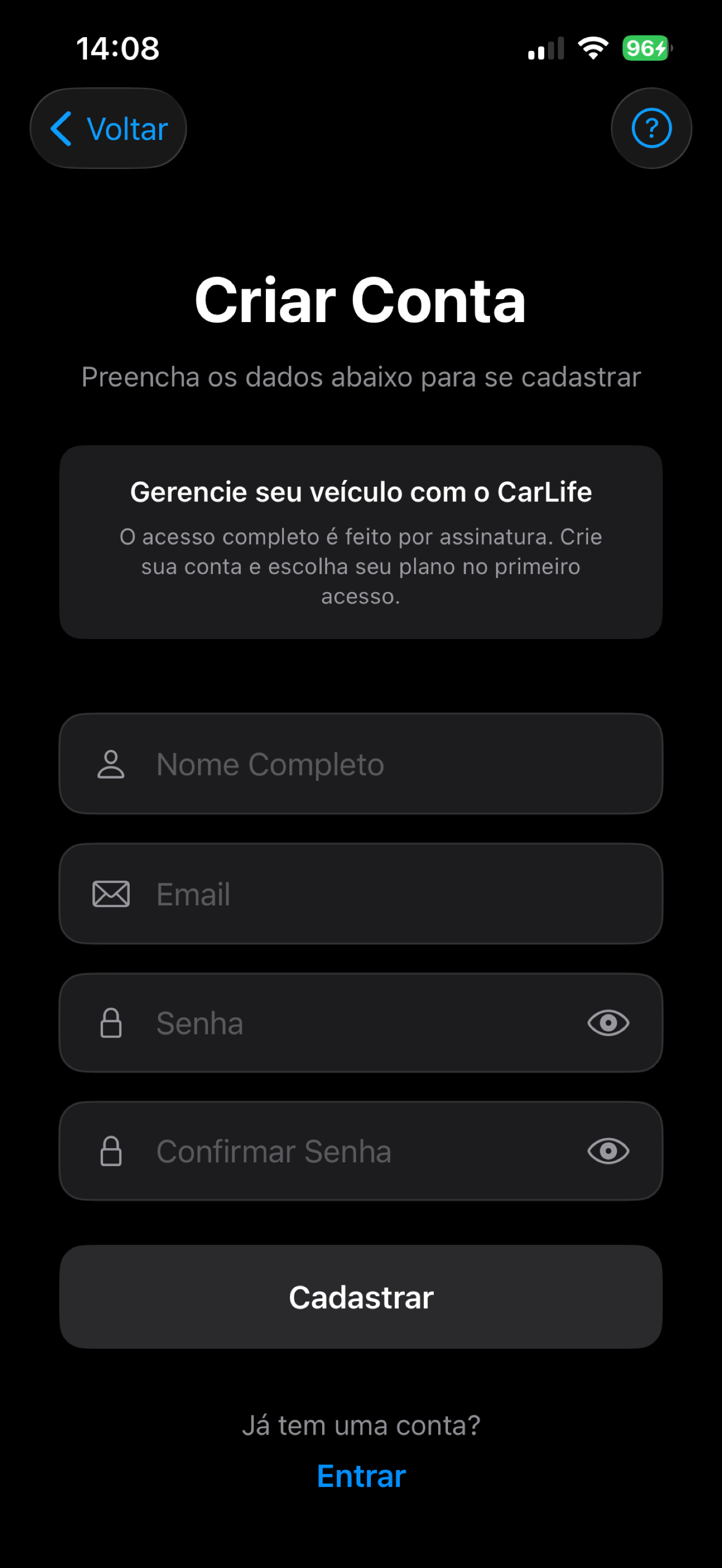Go back with the Voltar button
Image resolution: width=722 pixels, height=1568 pixels.
point(108,128)
